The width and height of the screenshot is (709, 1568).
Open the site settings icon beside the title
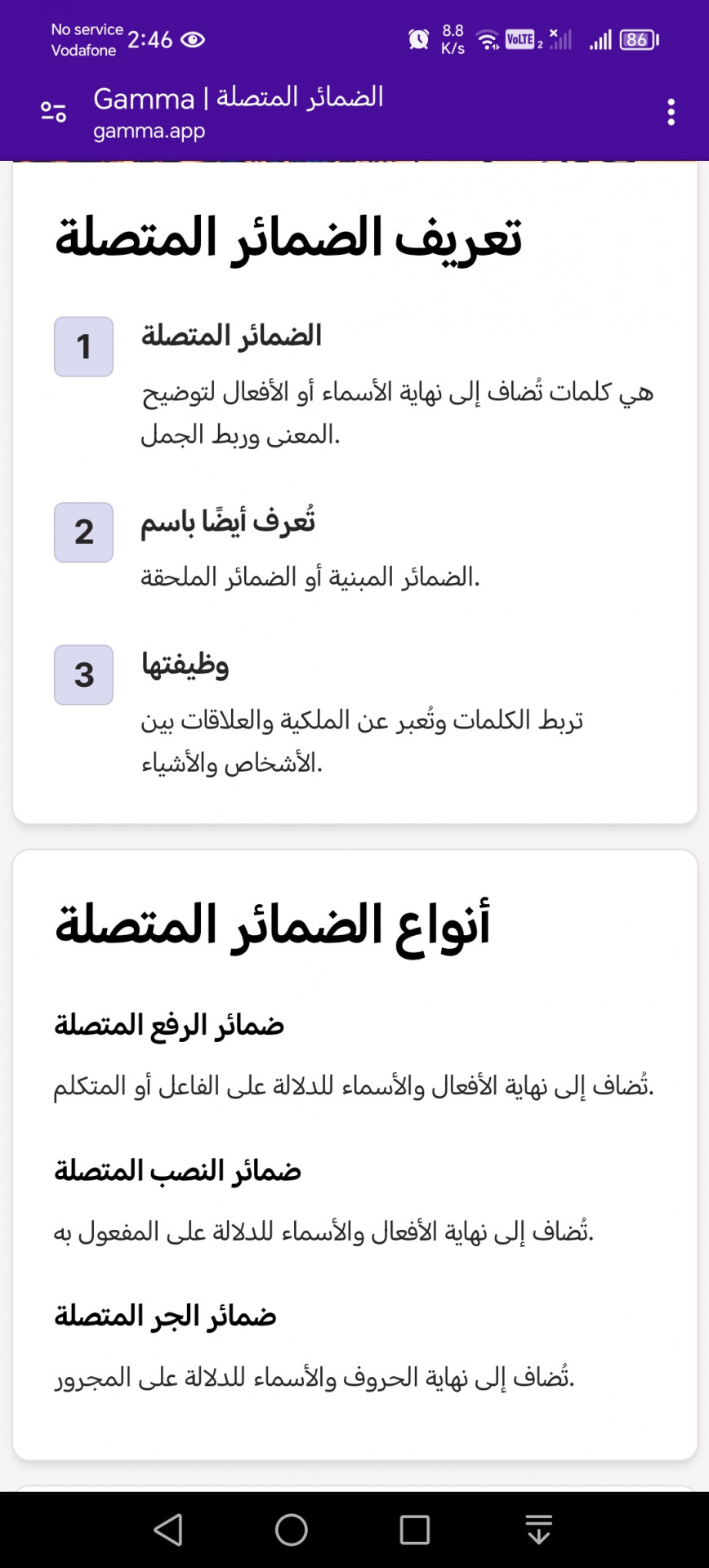(x=54, y=112)
